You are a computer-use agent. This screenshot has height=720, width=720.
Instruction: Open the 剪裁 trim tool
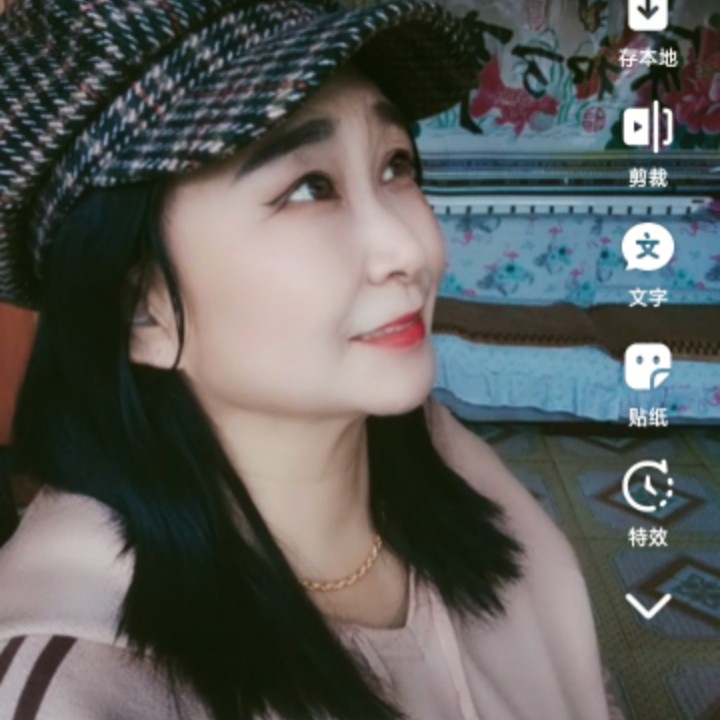[648, 128]
